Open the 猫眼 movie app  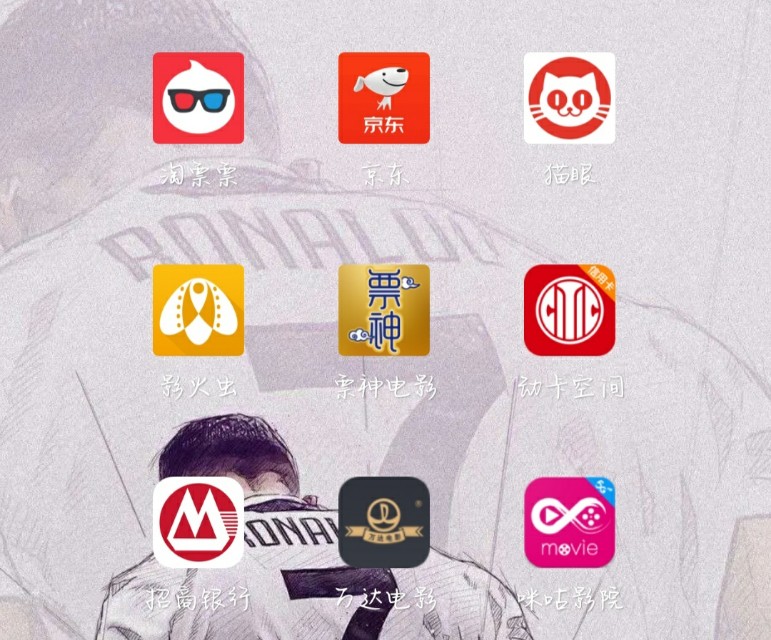tap(569, 98)
